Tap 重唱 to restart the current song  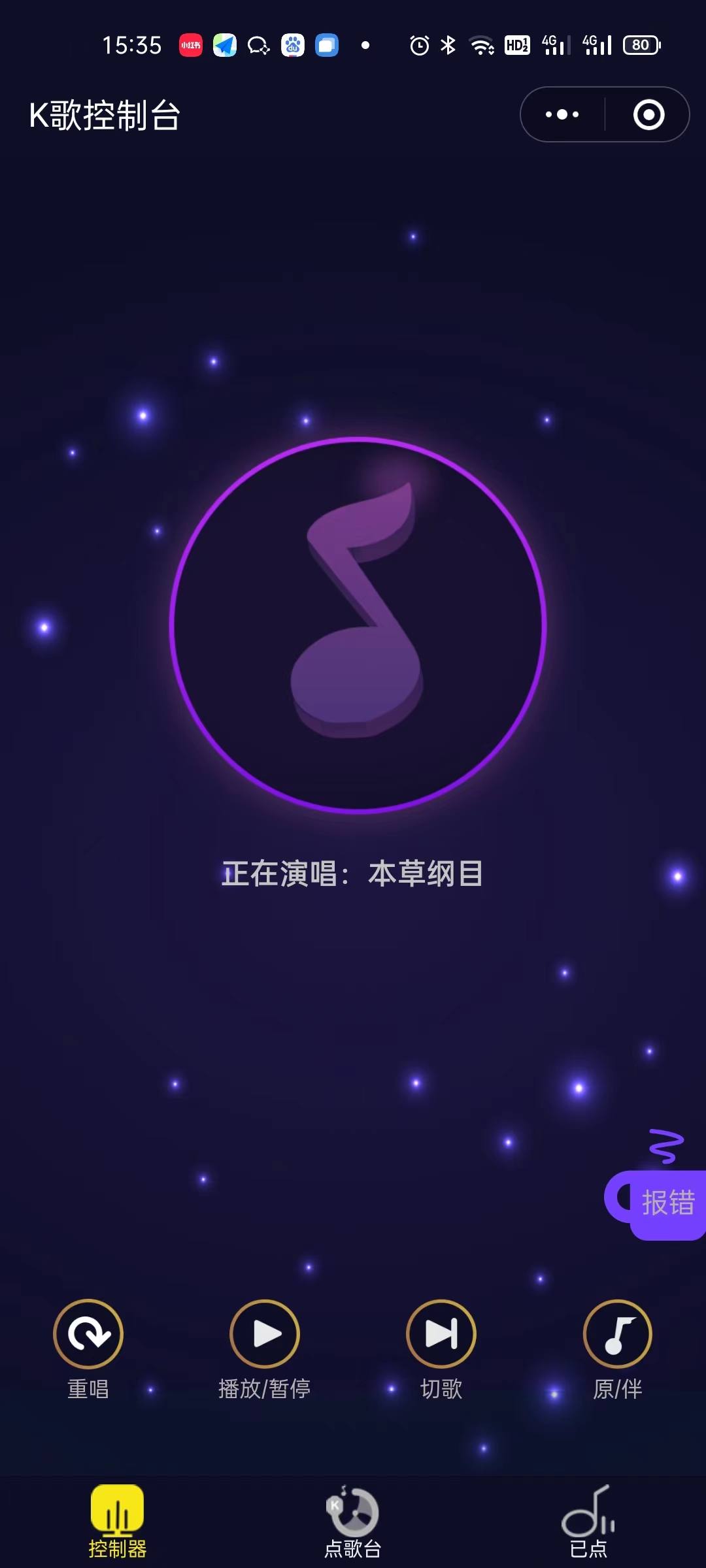point(88,1334)
